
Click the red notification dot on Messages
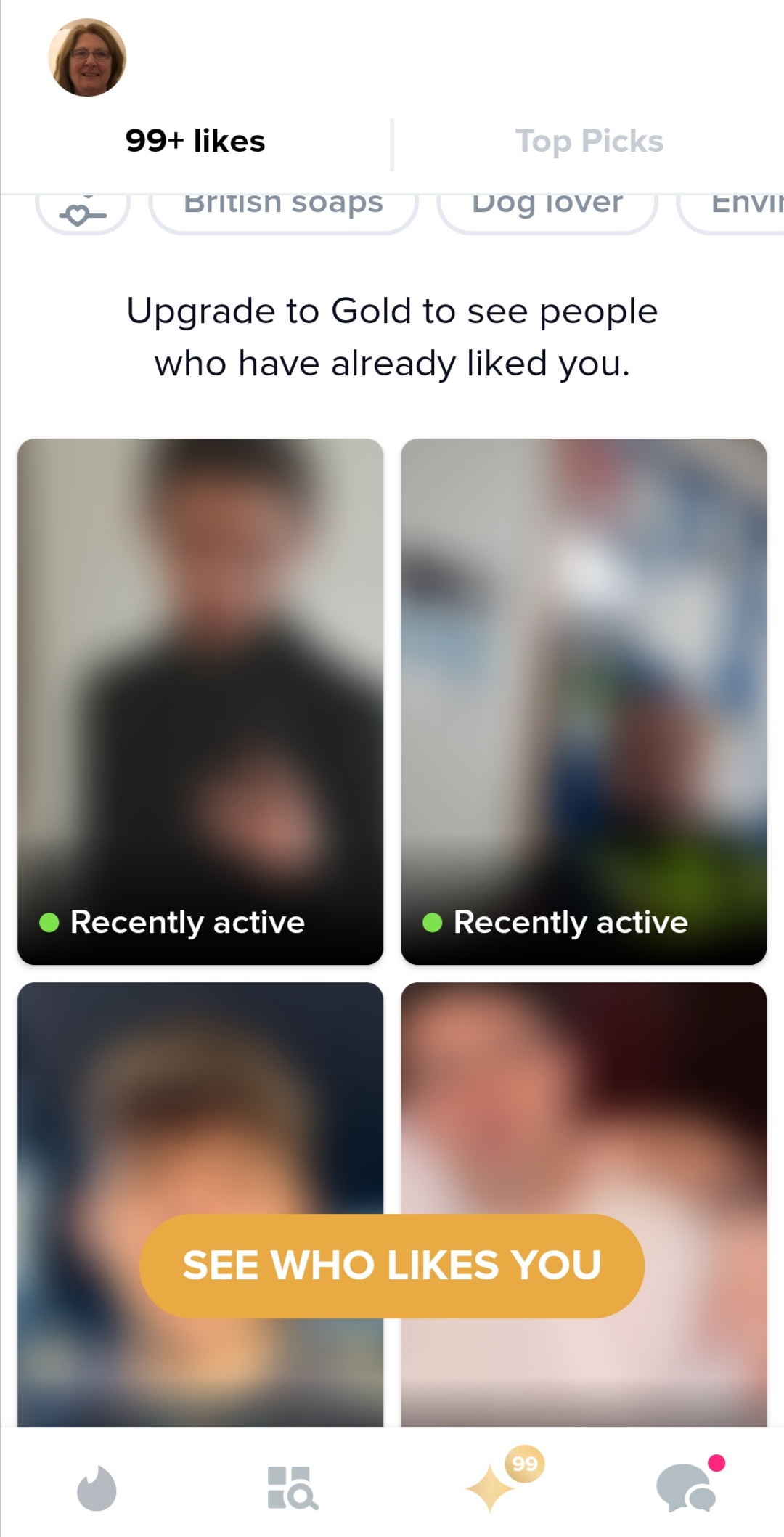point(716,1463)
